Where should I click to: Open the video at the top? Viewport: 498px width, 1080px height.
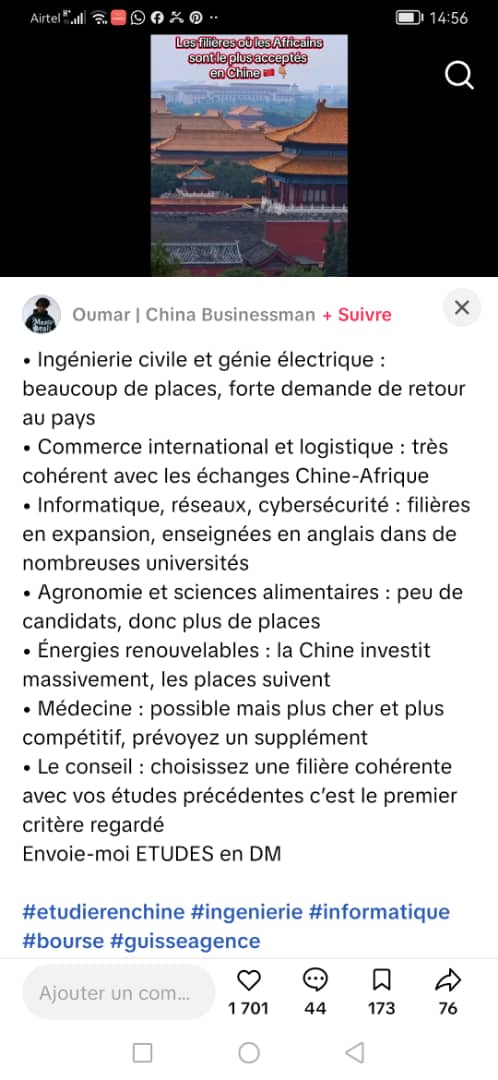tap(249, 155)
